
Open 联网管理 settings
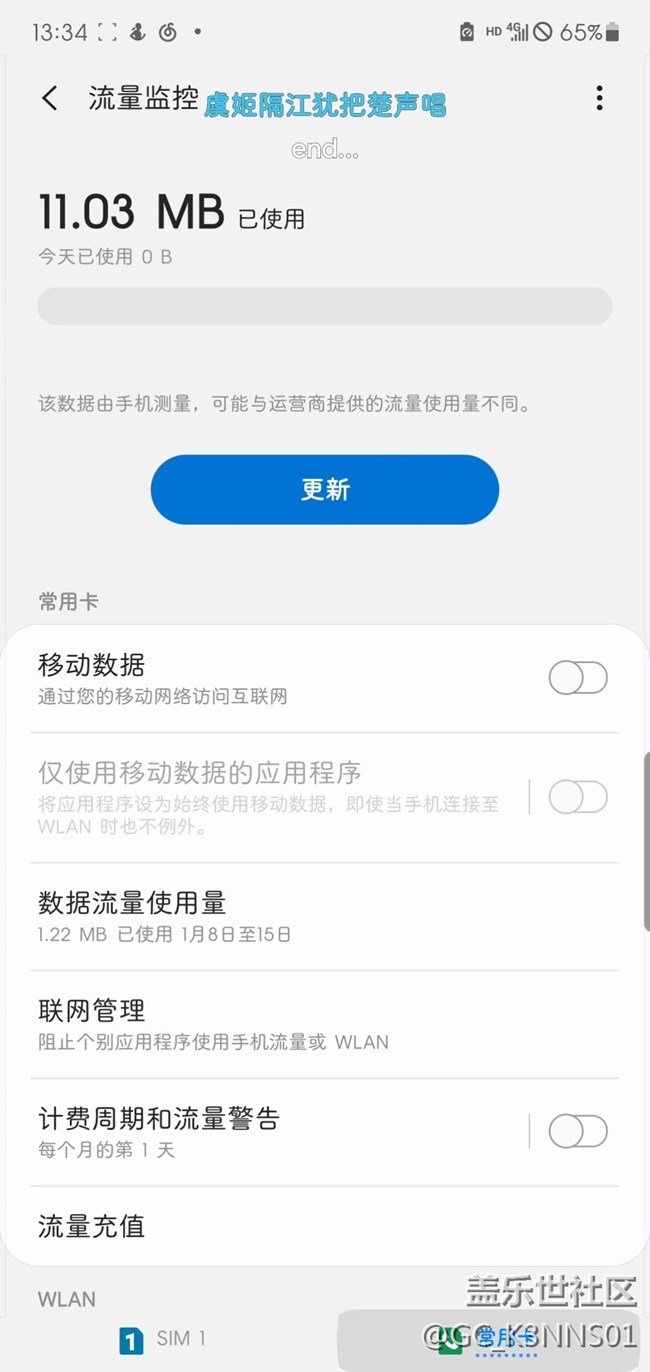[325, 1025]
